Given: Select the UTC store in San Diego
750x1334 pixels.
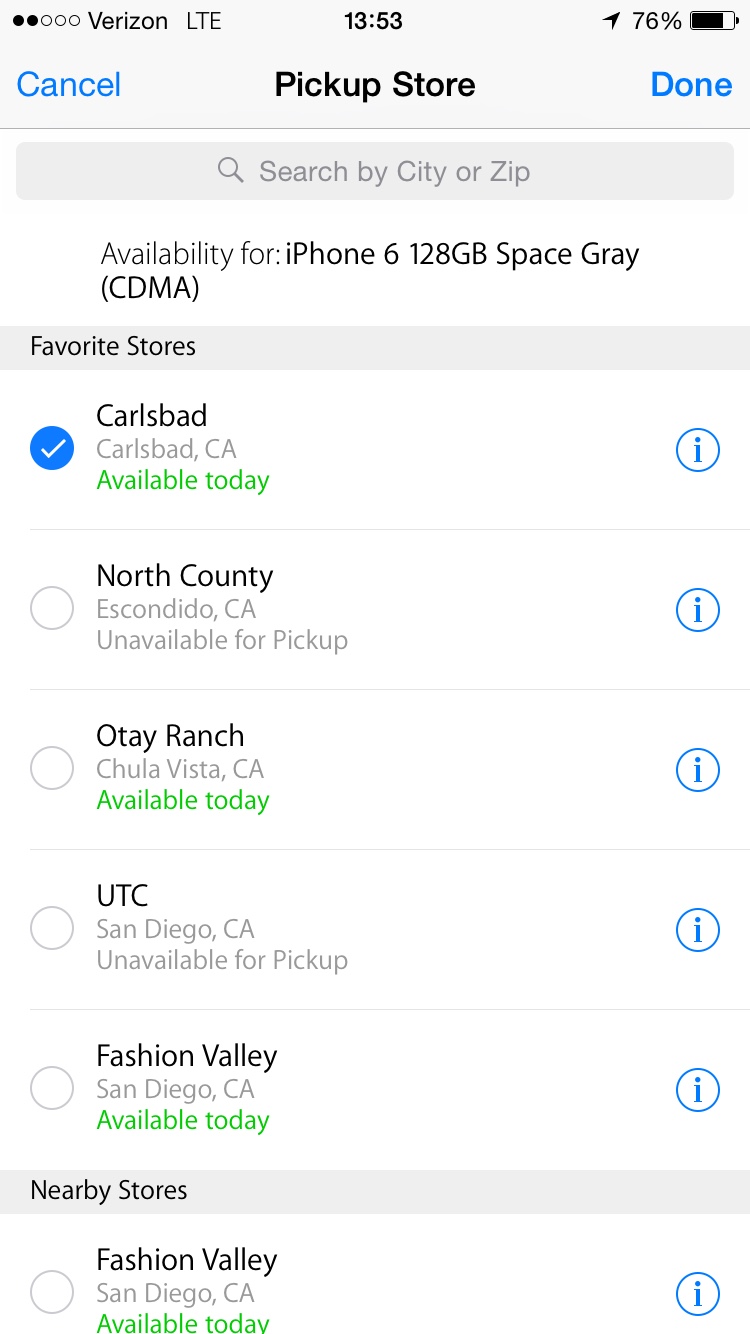Looking at the screenshot, I should (x=52, y=929).
